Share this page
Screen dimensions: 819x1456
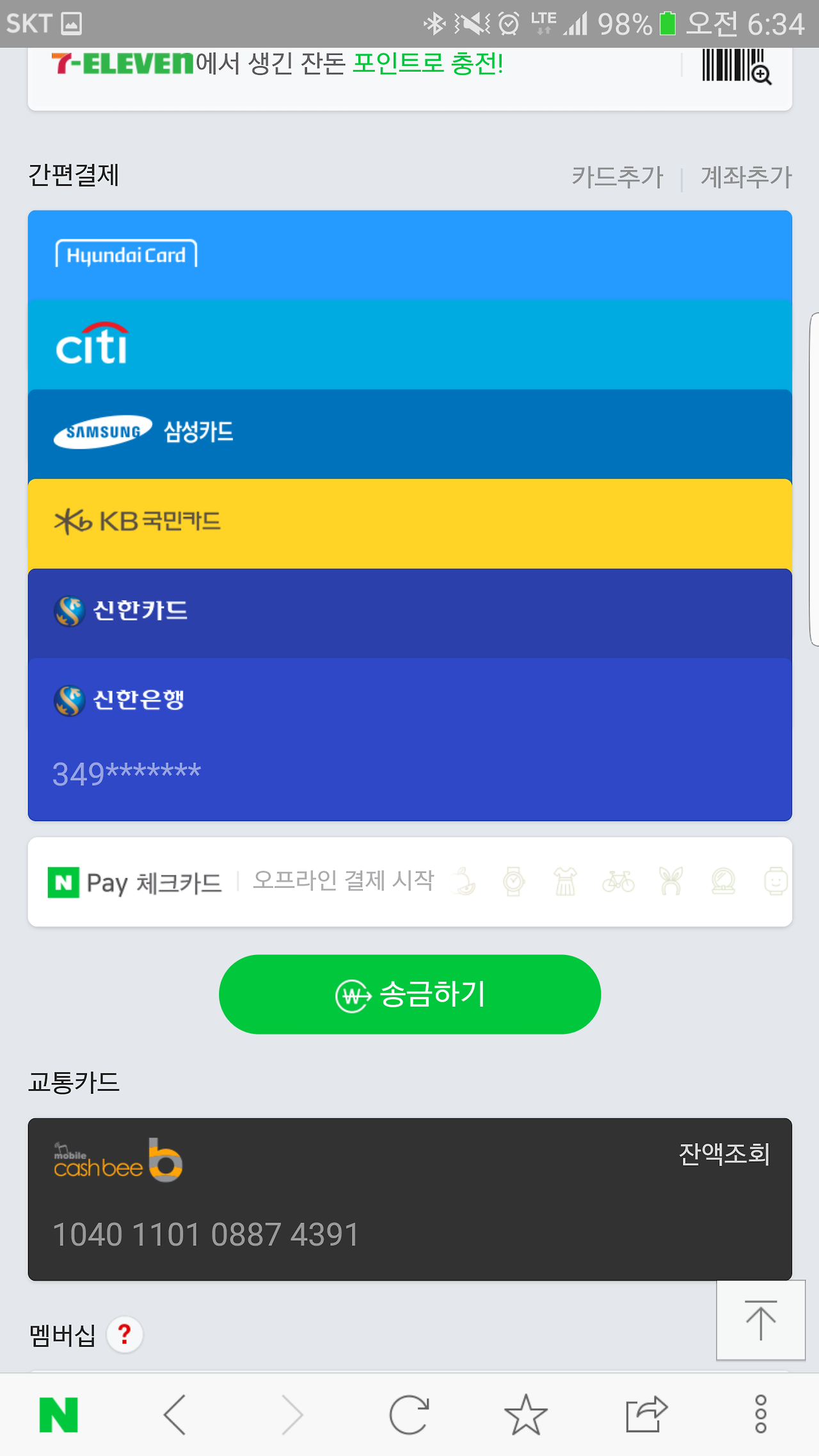coord(646,1414)
